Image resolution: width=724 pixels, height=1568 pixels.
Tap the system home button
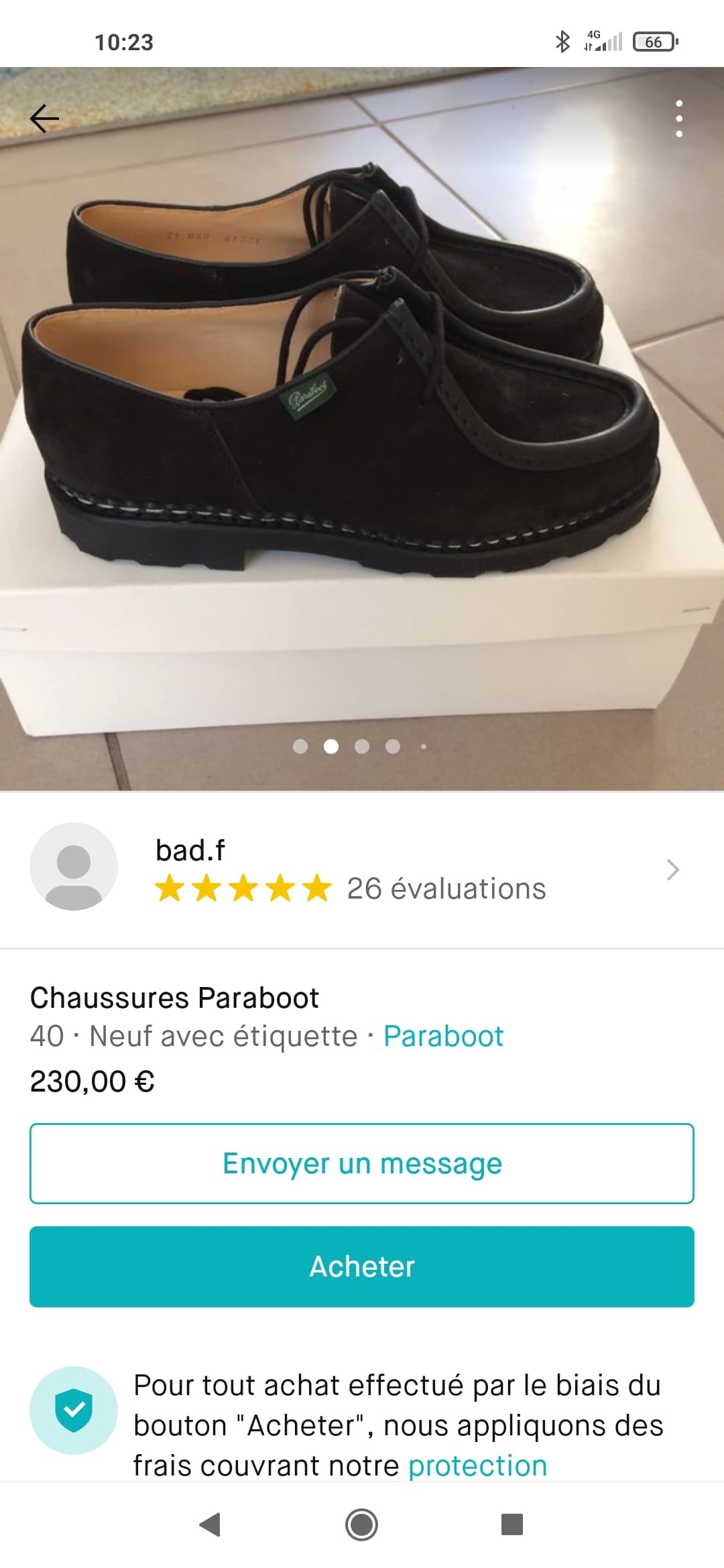click(361, 1524)
